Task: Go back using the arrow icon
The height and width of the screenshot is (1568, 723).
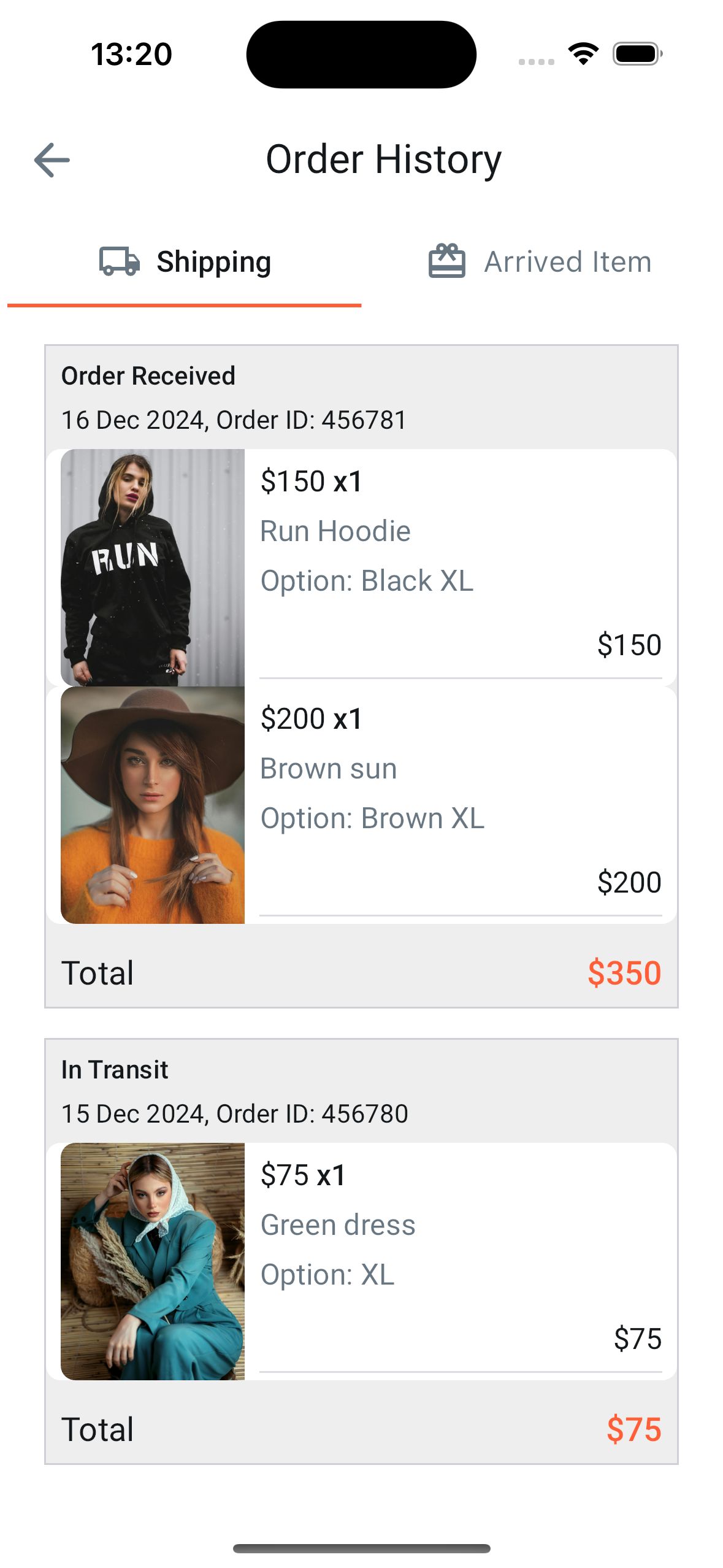Action: pyautogui.click(x=52, y=160)
